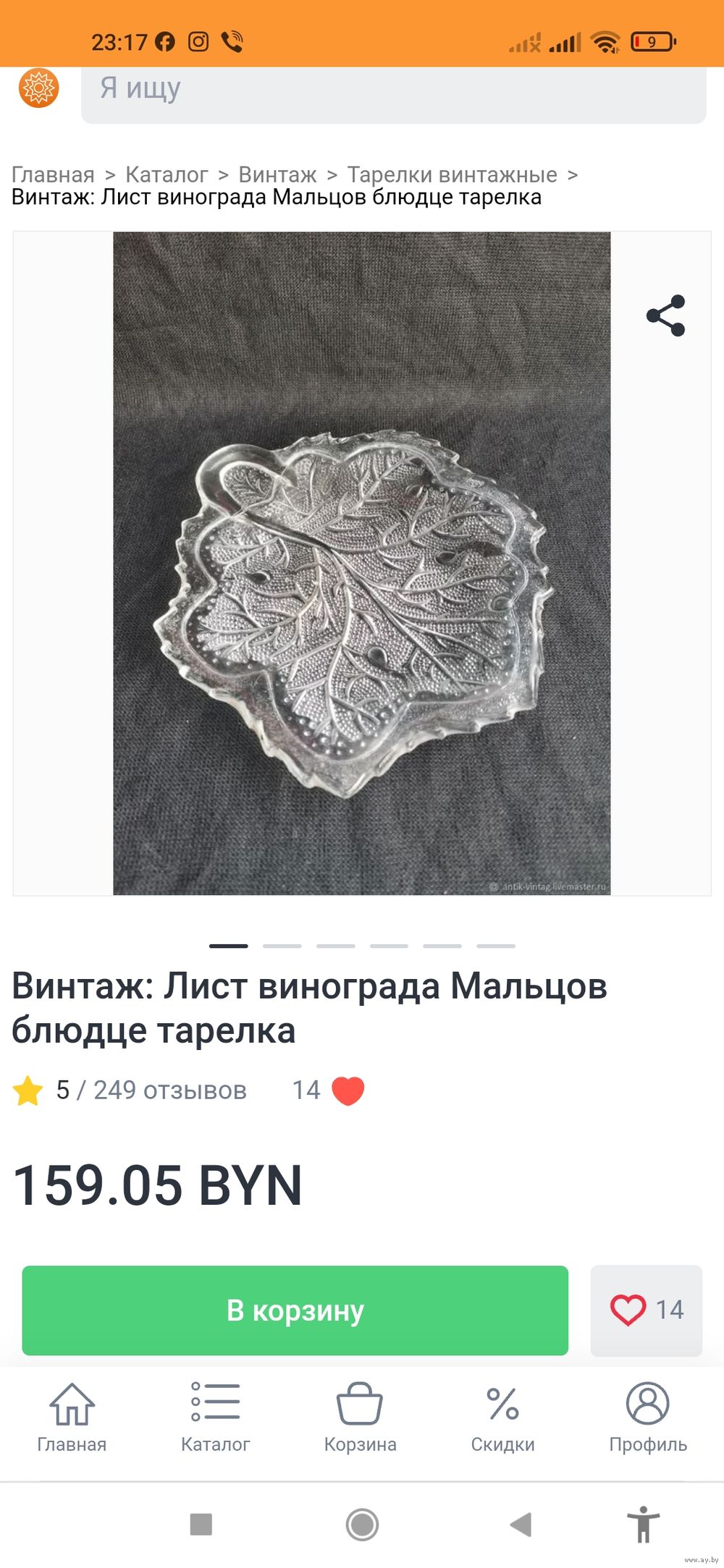Select the second image page indicator

(x=282, y=946)
